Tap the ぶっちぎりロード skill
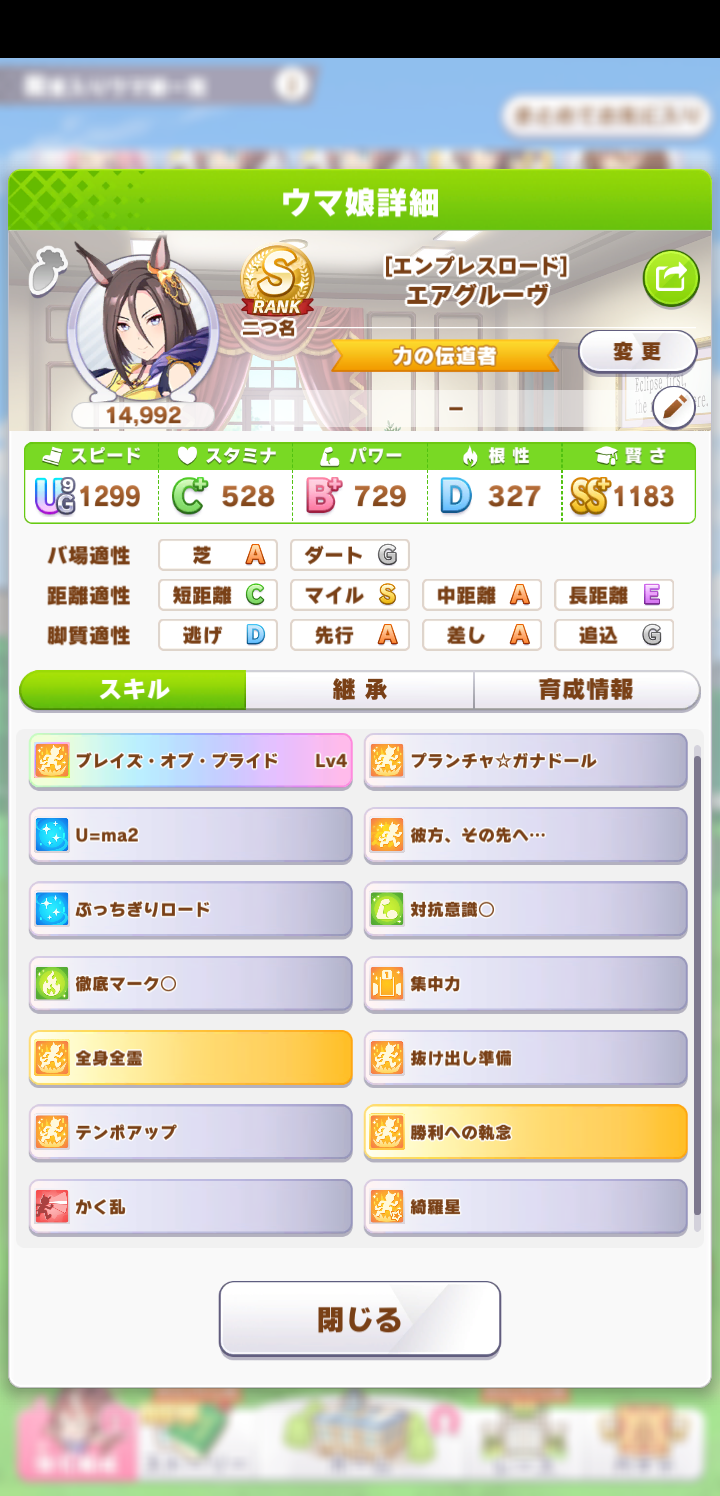The height and width of the screenshot is (1496, 720). point(191,910)
